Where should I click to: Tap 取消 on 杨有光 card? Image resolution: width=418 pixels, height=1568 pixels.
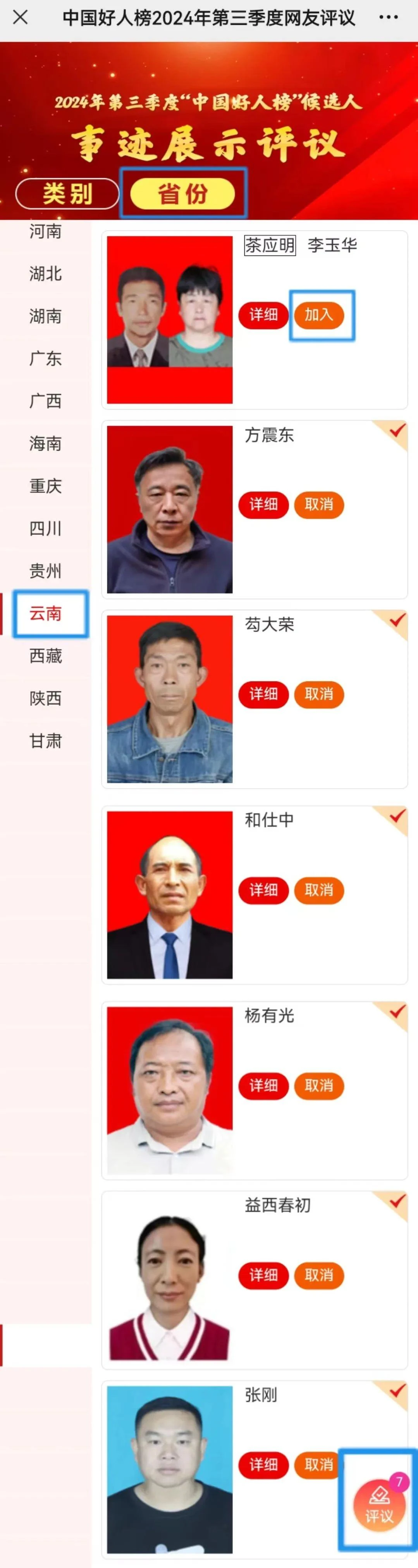[x=319, y=1085]
